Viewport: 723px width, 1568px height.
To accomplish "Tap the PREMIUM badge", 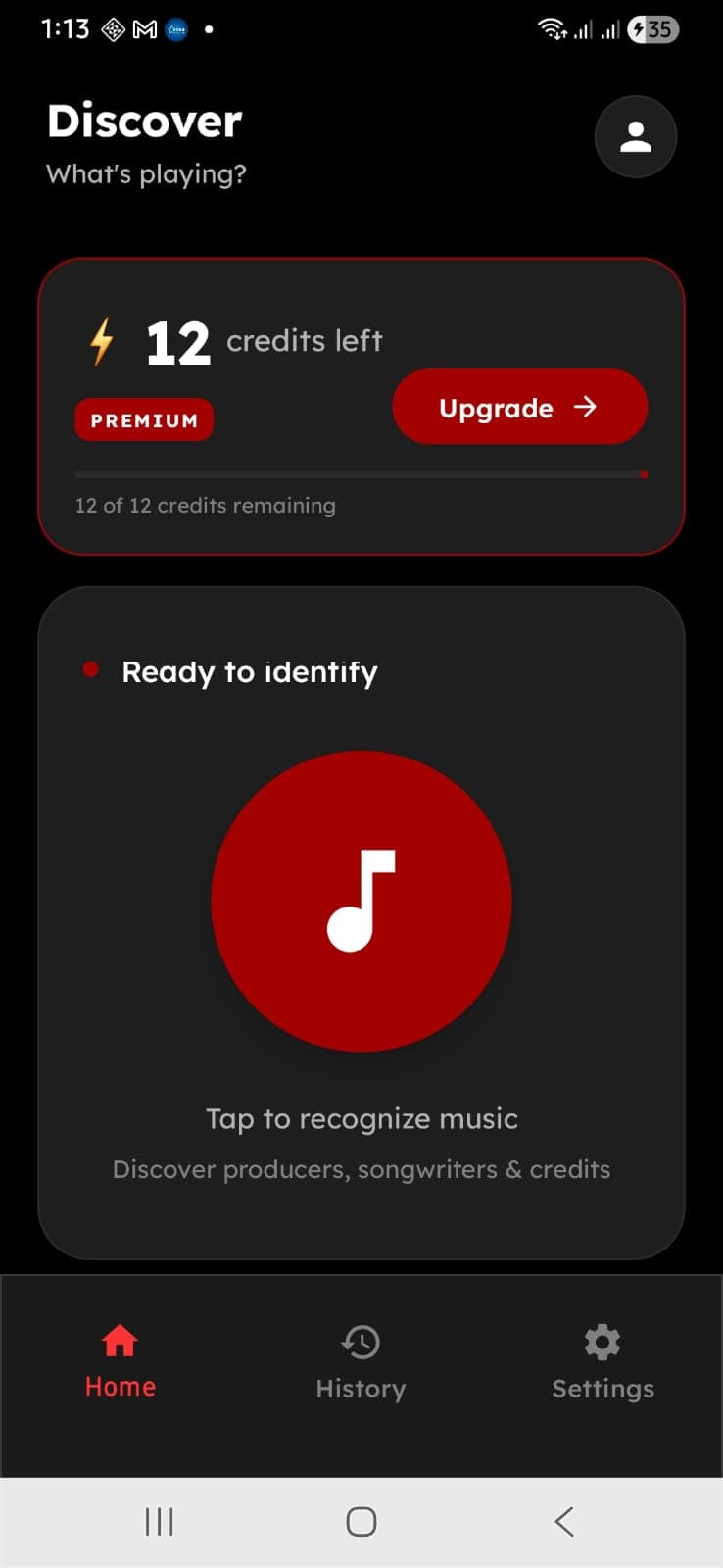I will (x=144, y=419).
